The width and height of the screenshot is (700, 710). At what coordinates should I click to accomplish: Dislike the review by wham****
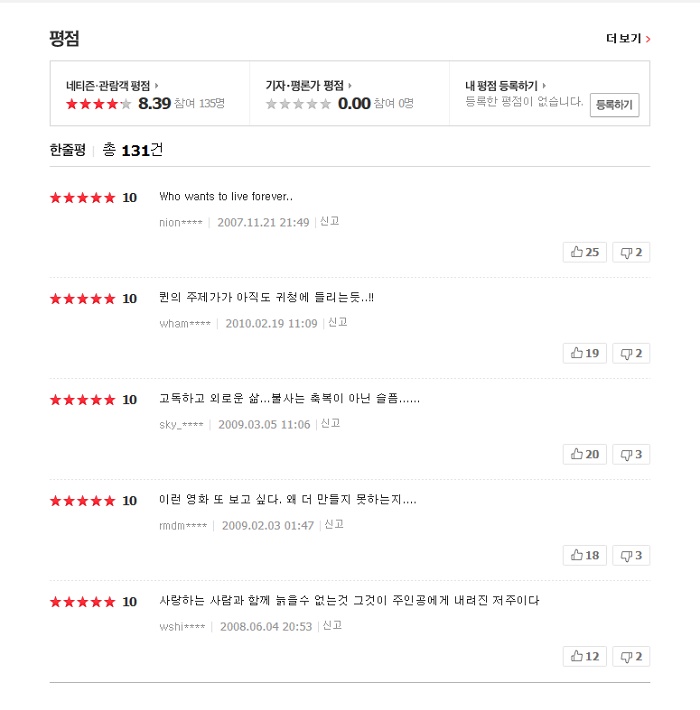(x=631, y=353)
